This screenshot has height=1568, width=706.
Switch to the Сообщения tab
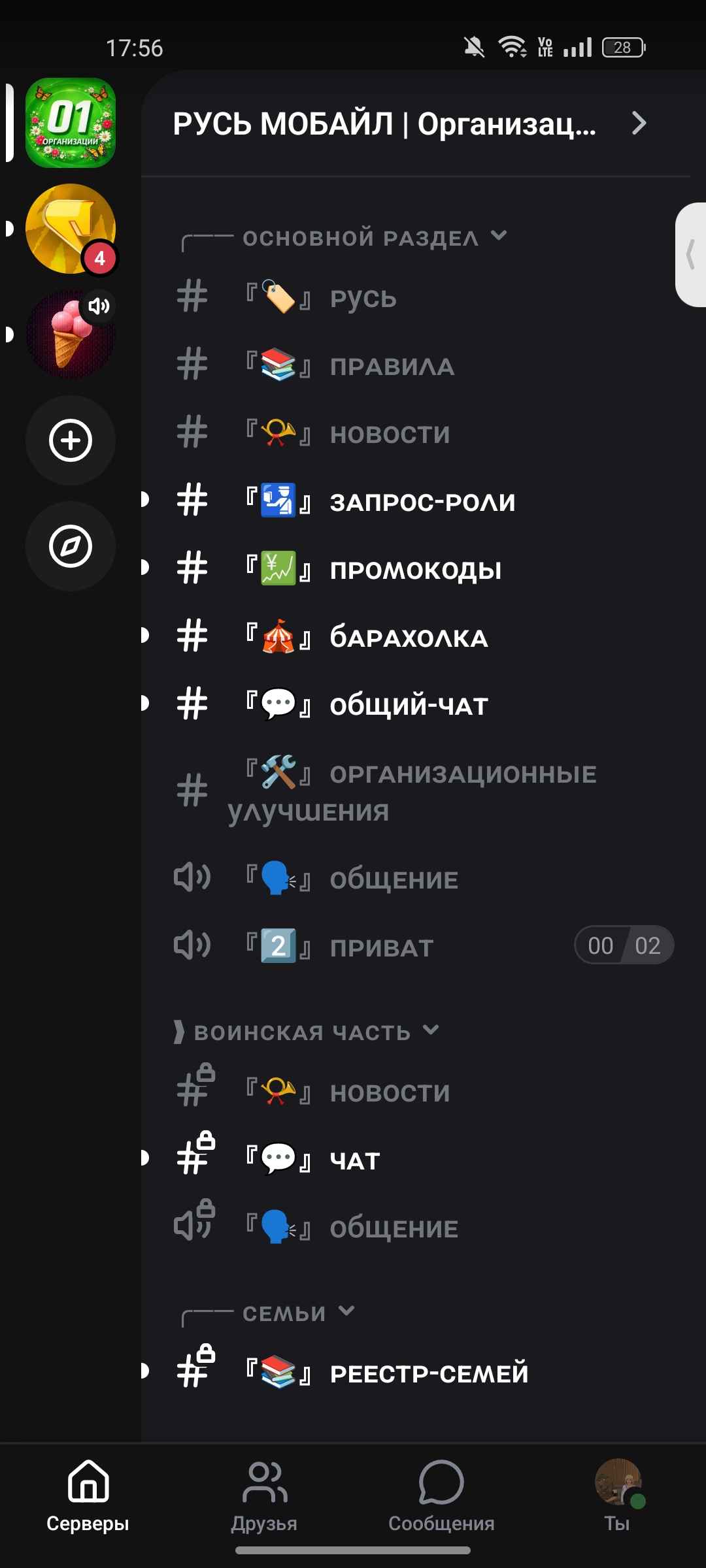coord(441,1495)
